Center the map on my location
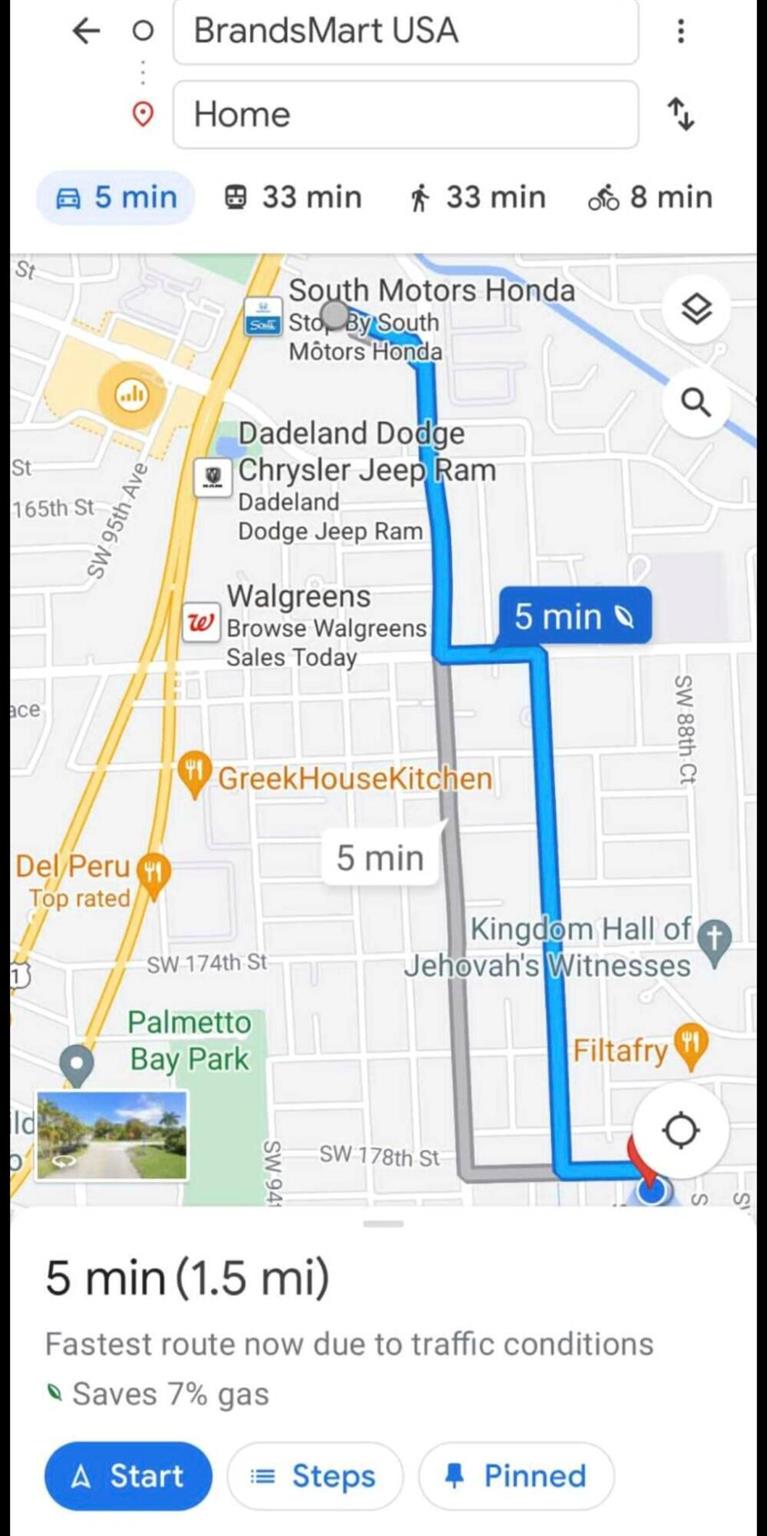 click(681, 1131)
